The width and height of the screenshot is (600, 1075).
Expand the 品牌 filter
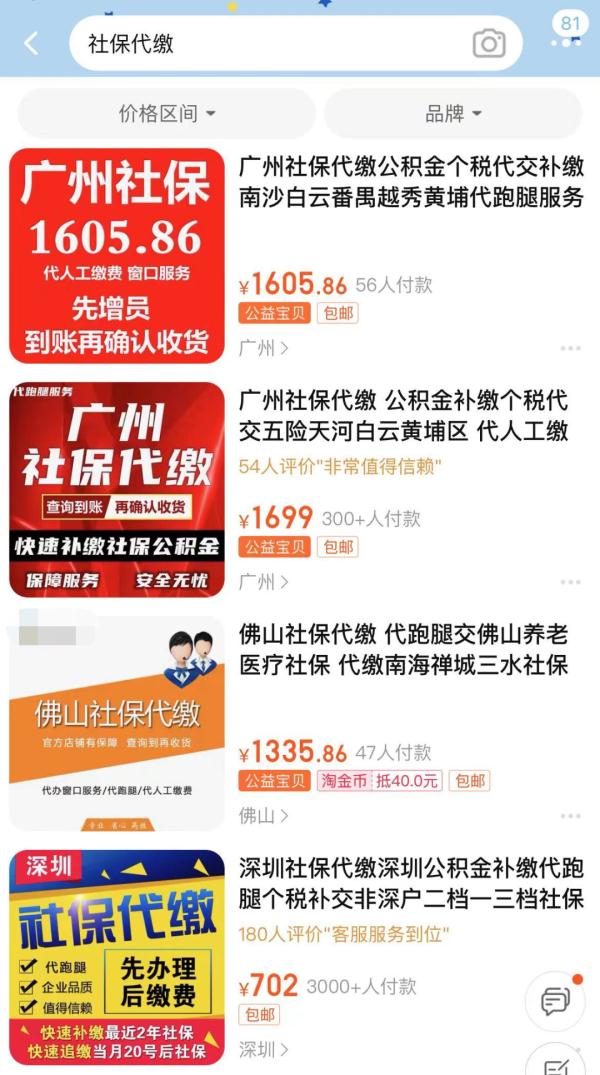pyautogui.click(x=453, y=113)
